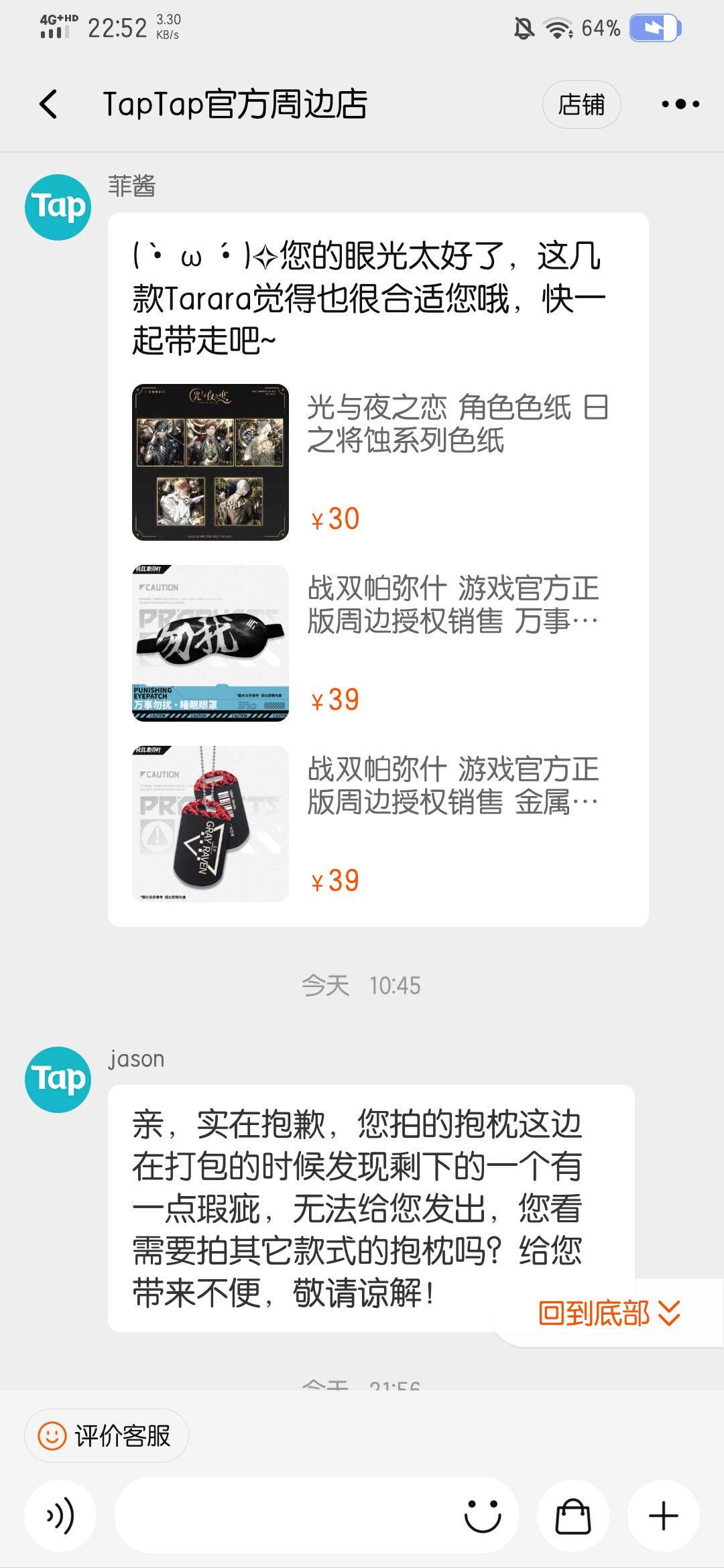Image resolution: width=724 pixels, height=1568 pixels.
Task: Rate the service via 评价客服
Action: point(107,1435)
